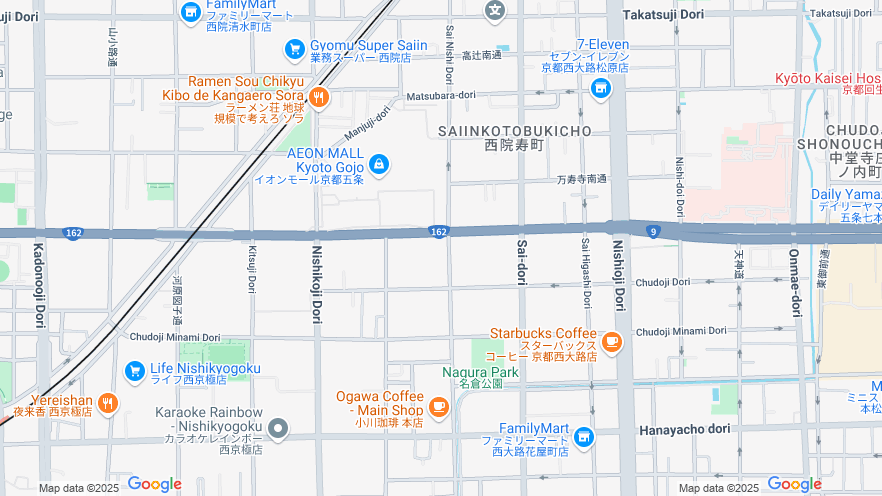
Task: Open Life Nishikyogoku supermarket pin
Action: [x=135, y=372]
